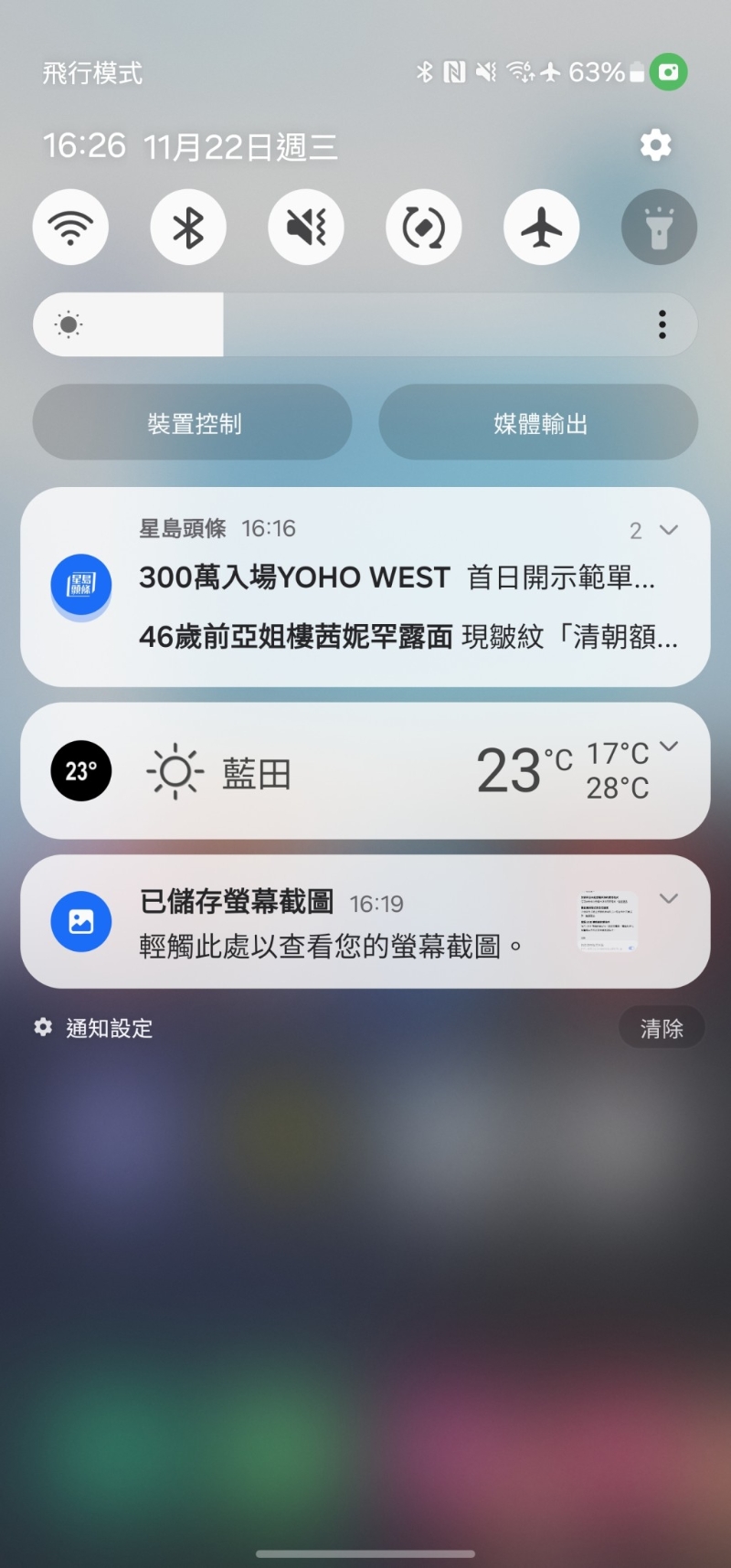Tap the Bluetooth quick settings icon

(x=188, y=227)
